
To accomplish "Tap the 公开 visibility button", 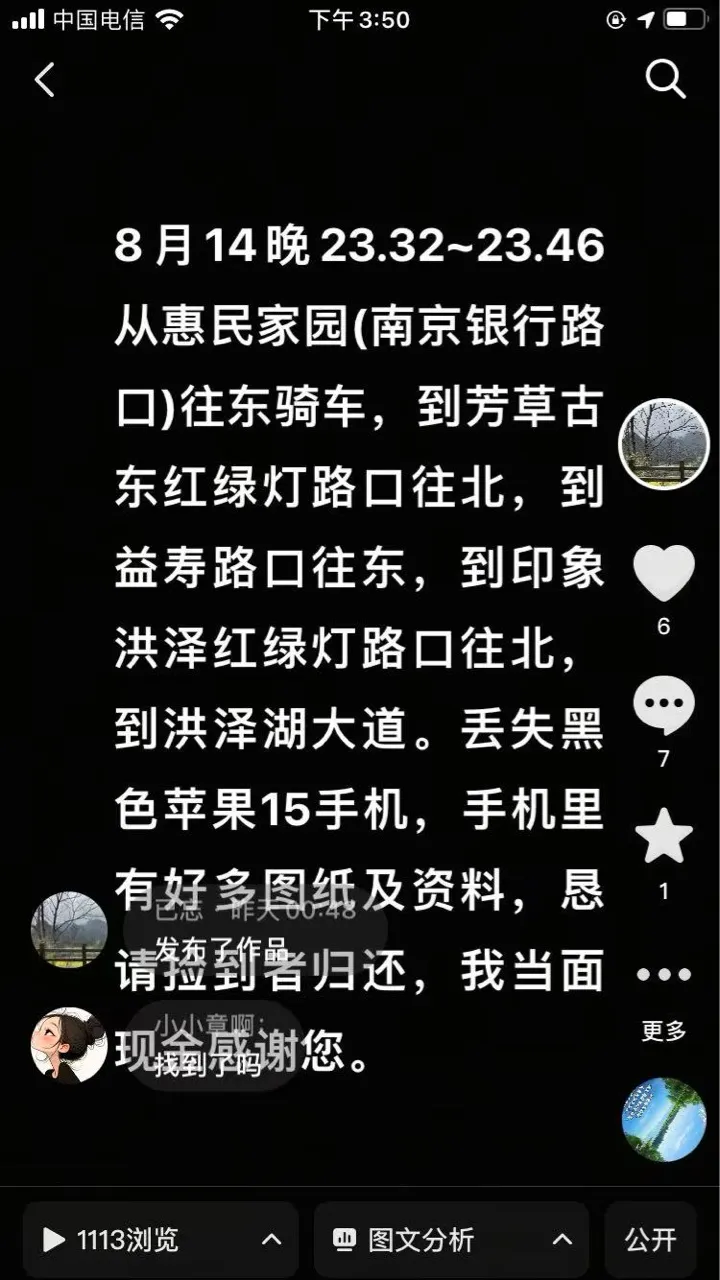I will pos(651,1240).
